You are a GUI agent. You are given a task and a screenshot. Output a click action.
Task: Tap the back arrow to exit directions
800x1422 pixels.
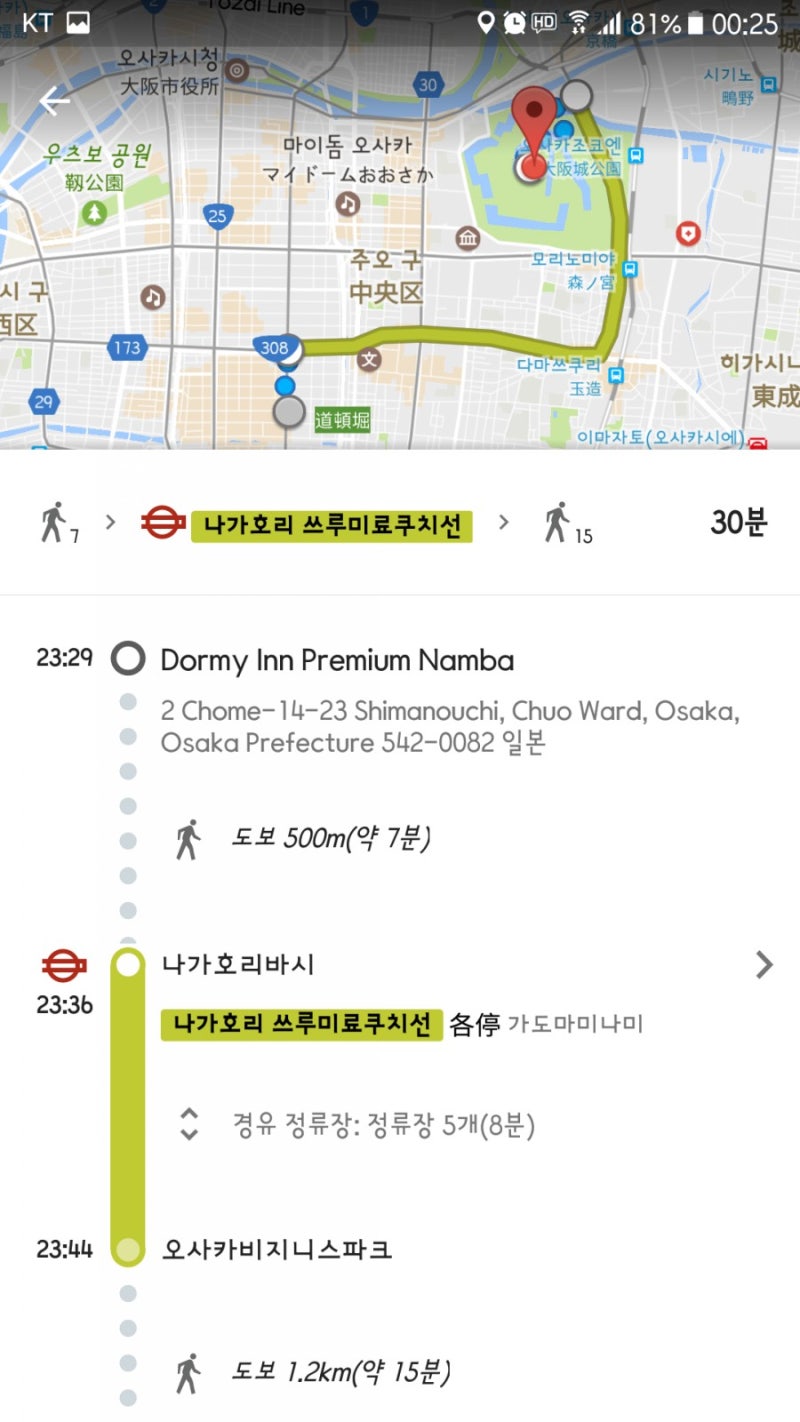pos(54,101)
